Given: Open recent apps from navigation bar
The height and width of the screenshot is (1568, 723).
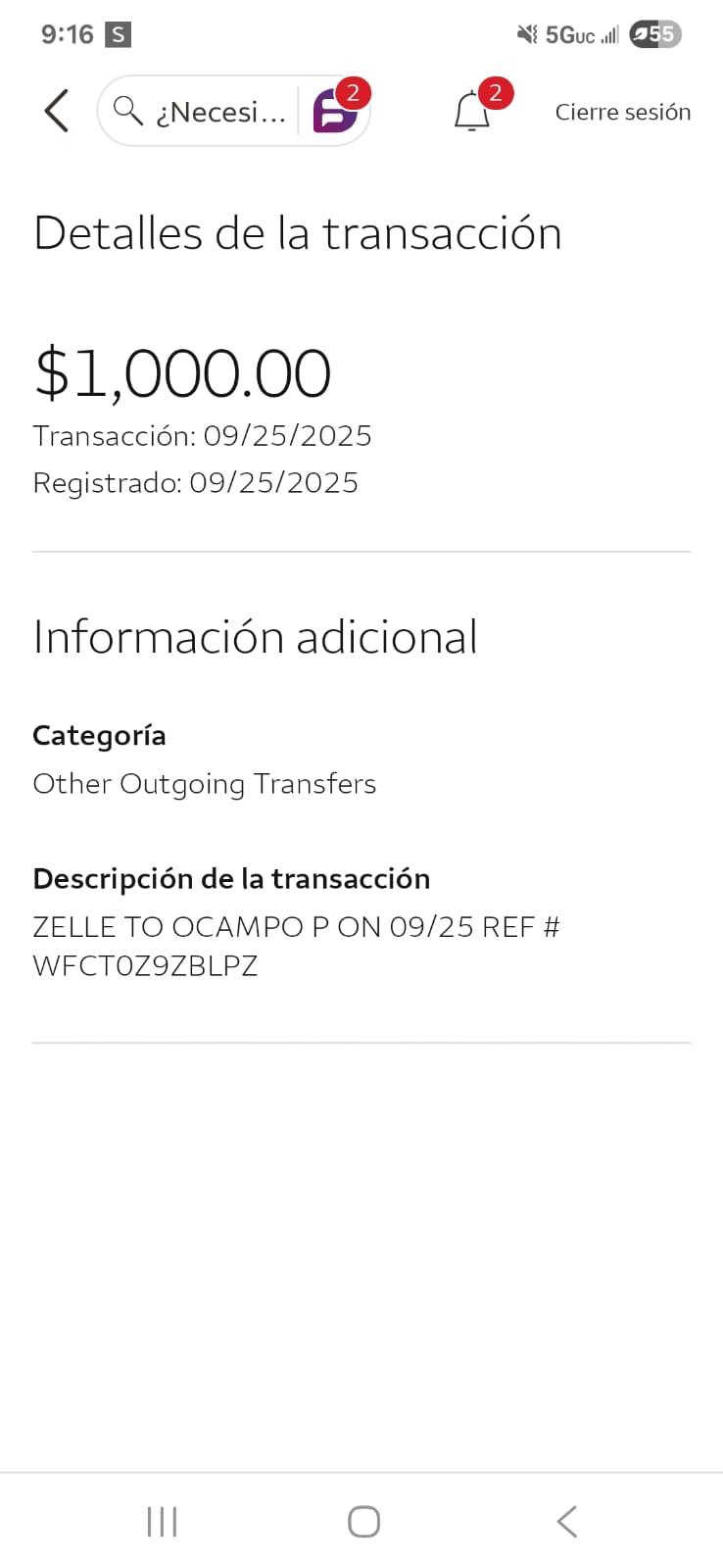Looking at the screenshot, I should point(162,1521).
